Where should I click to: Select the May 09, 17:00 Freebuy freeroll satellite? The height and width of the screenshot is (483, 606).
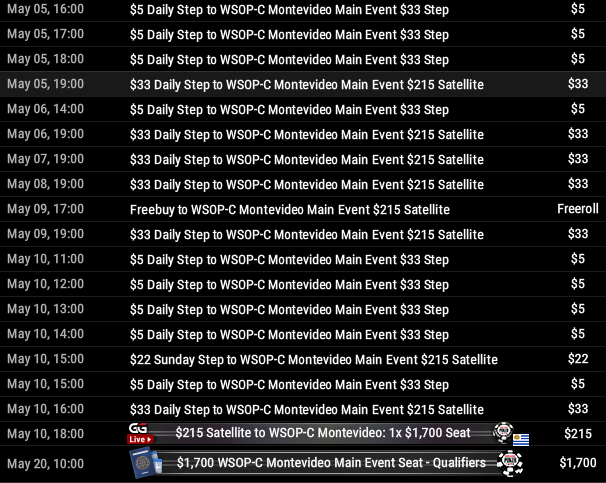coord(303,209)
